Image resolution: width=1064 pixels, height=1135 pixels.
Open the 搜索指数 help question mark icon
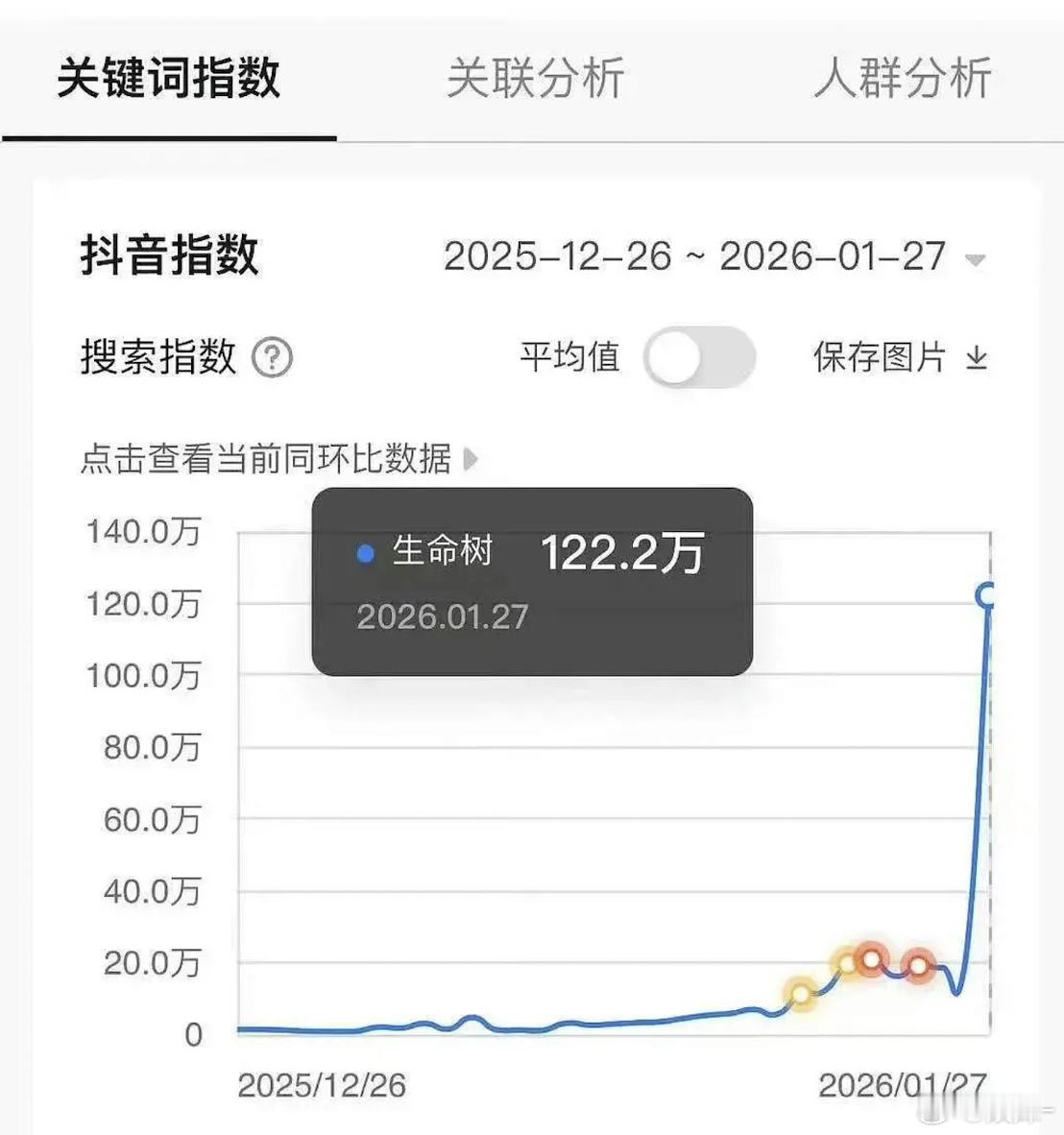272,357
